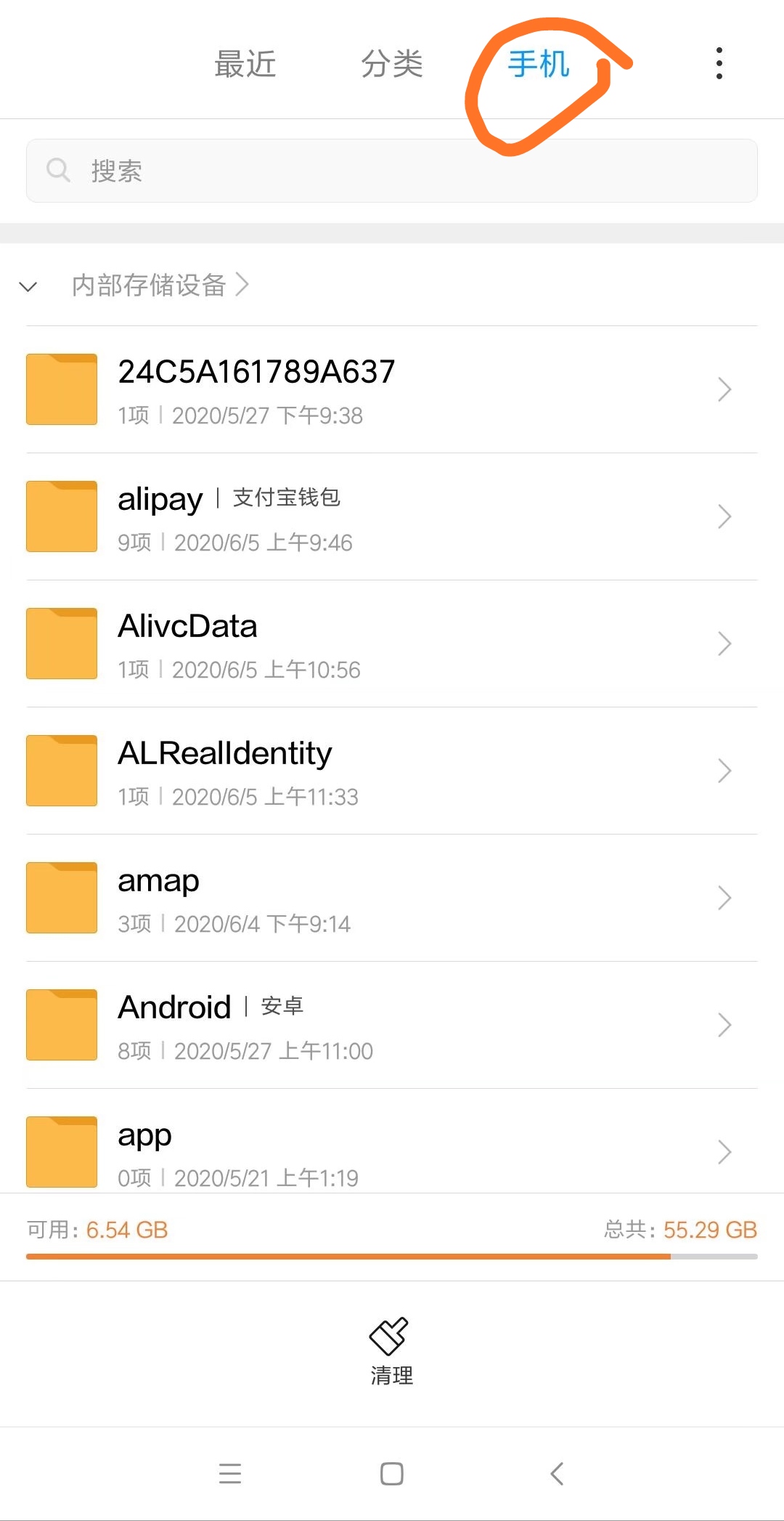Expand the alipay folder via right chevron
Image resolution: width=784 pixels, height=1521 pixels.
(724, 516)
